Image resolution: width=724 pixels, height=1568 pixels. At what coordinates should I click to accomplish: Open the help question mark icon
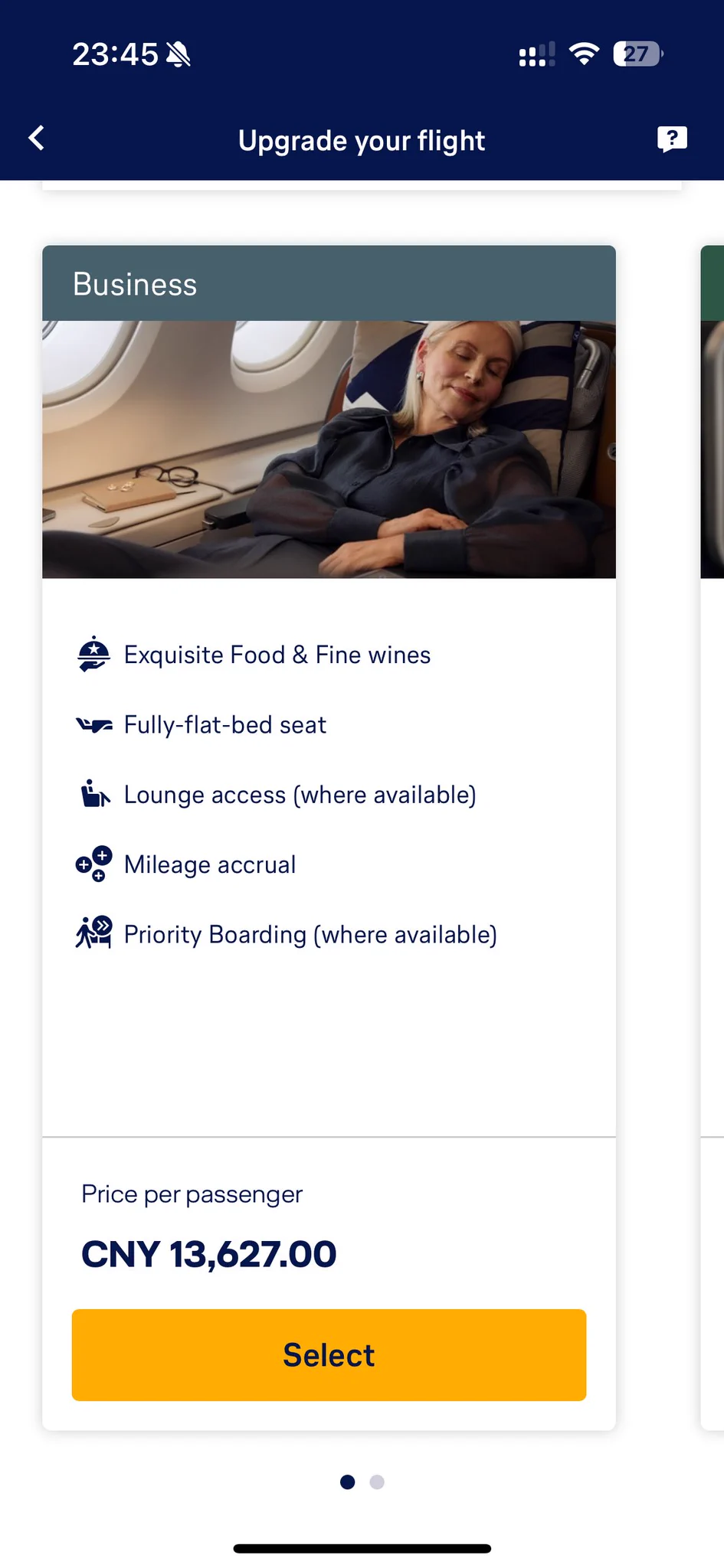click(672, 139)
